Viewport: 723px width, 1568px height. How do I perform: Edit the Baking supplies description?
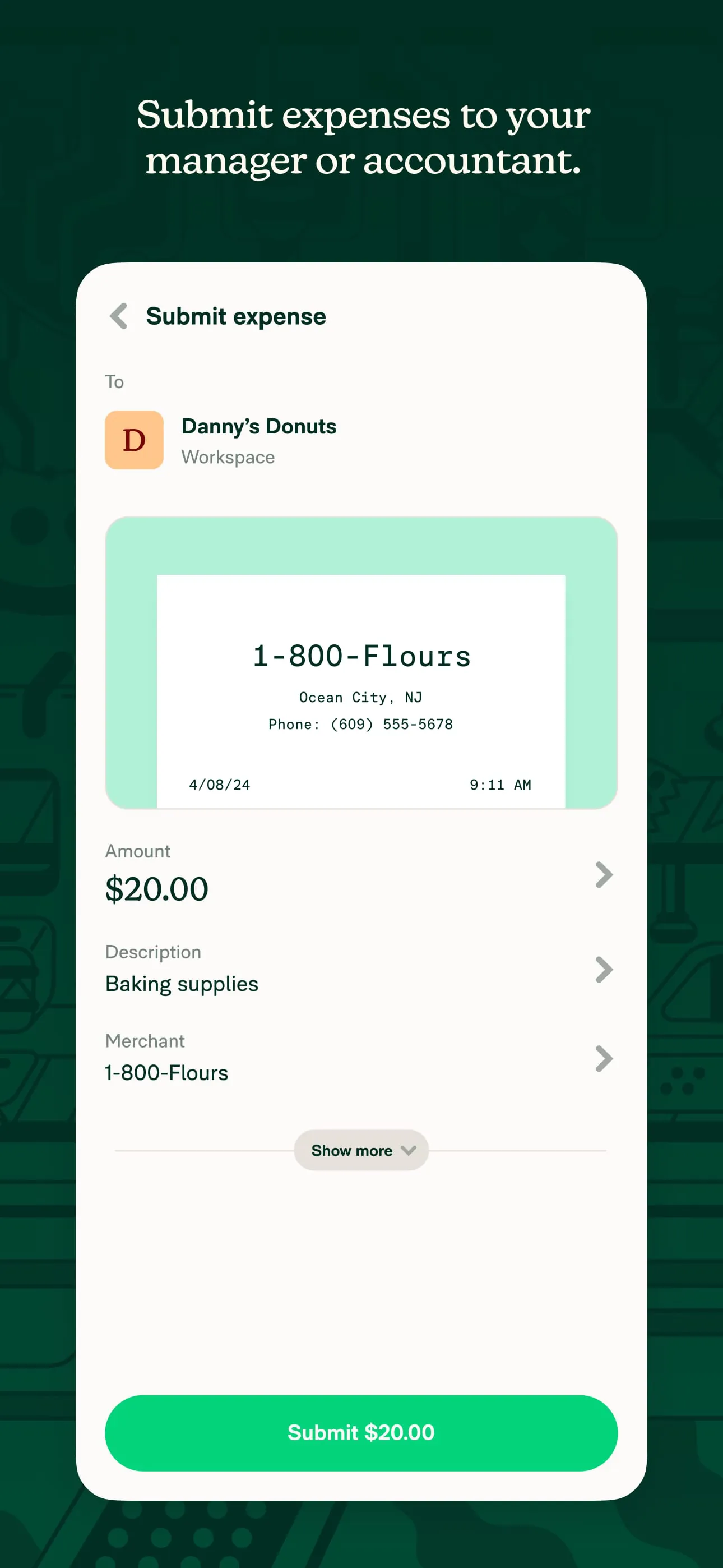pyautogui.click(x=182, y=984)
